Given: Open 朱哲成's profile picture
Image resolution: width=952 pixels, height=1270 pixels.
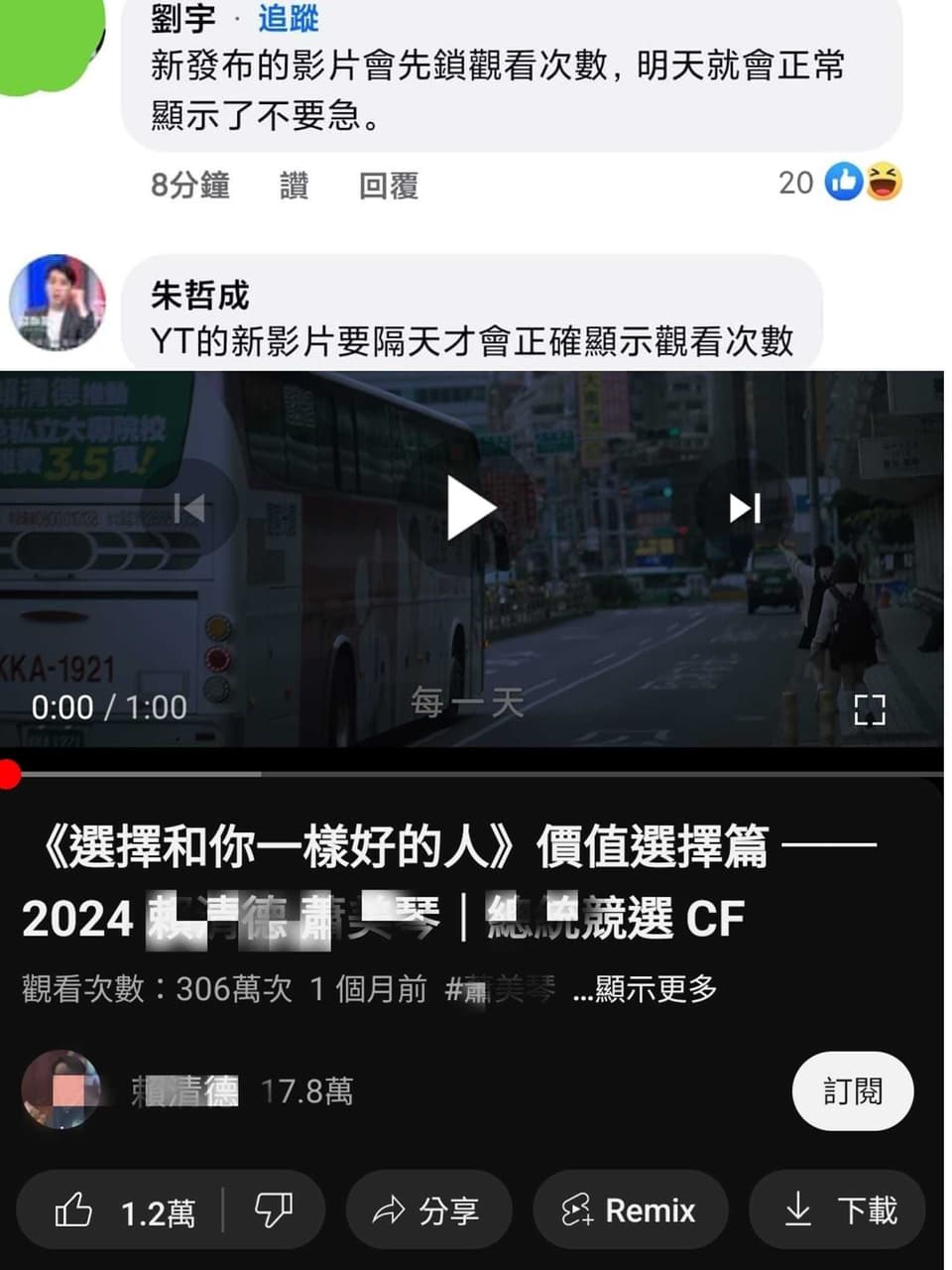Looking at the screenshot, I should pyautogui.click(x=58, y=303).
